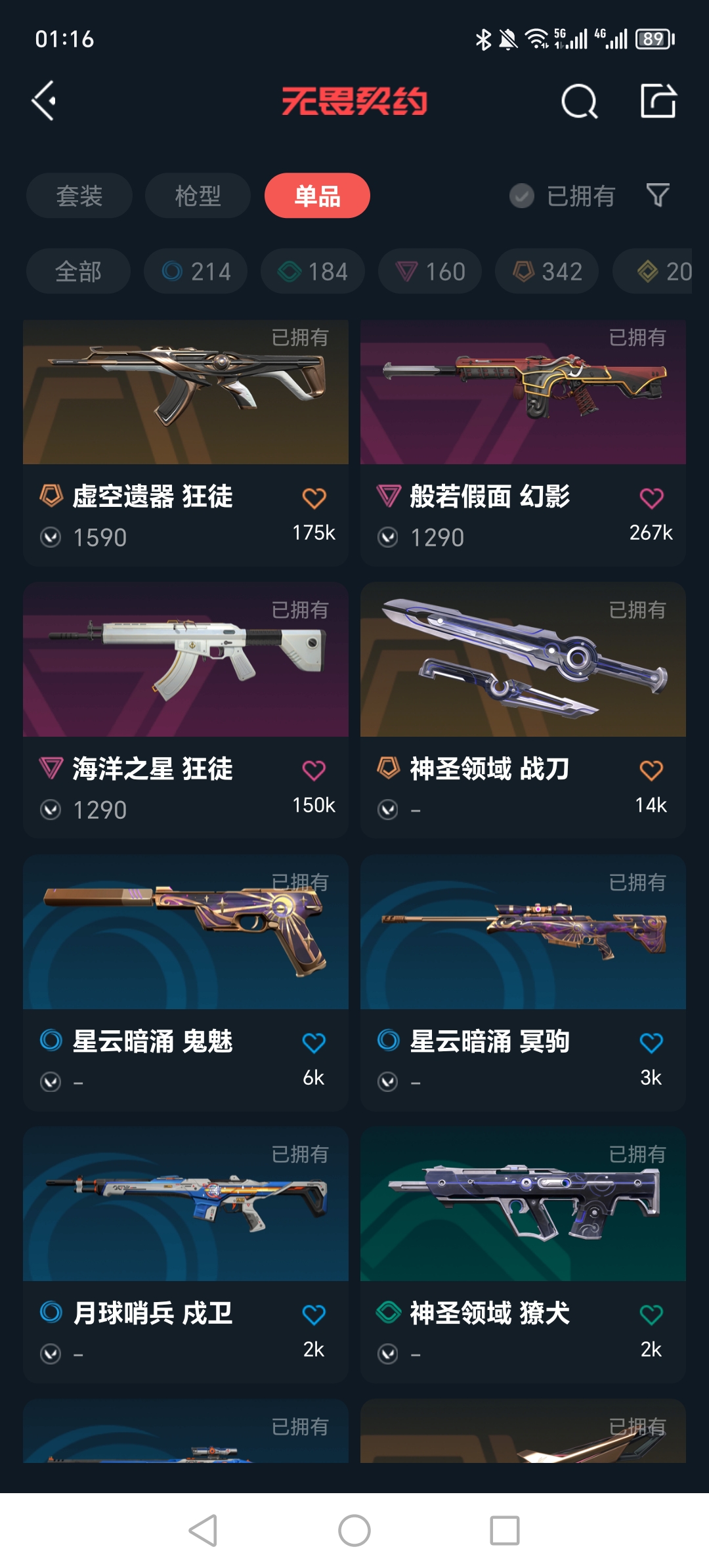
Task: Like the 神圣领域 战刀 skin
Action: point(651,770)
